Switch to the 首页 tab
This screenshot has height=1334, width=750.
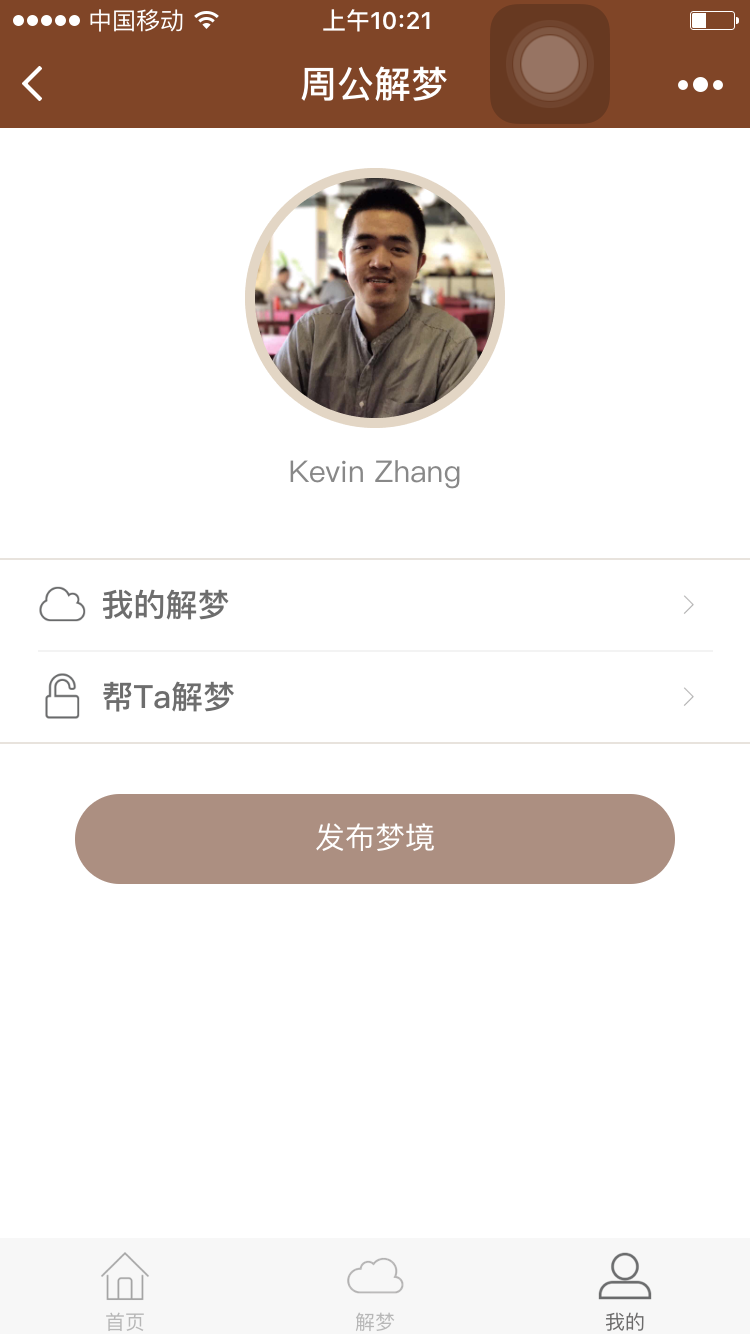[x=125, y=1290]
